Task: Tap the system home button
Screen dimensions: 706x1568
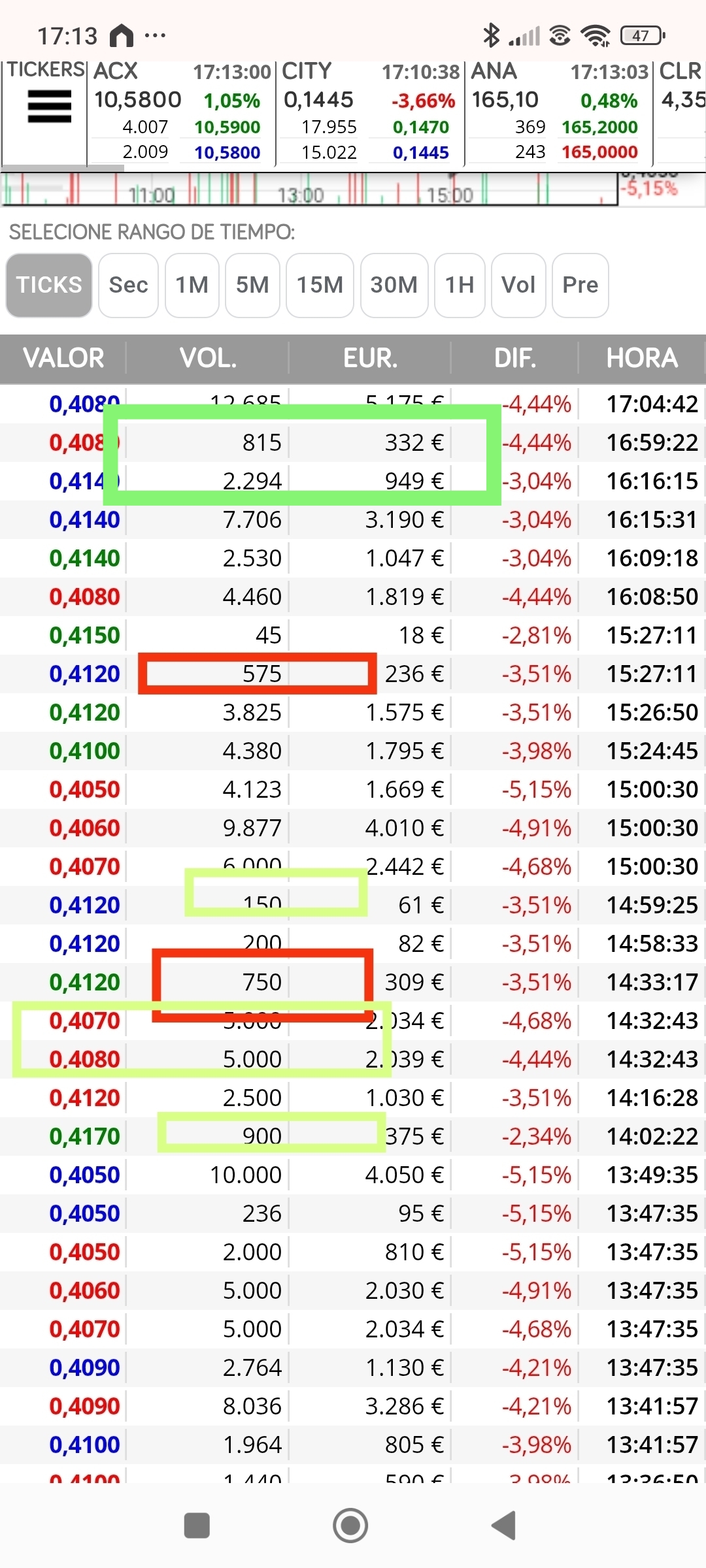Action: click(350, 1526)
